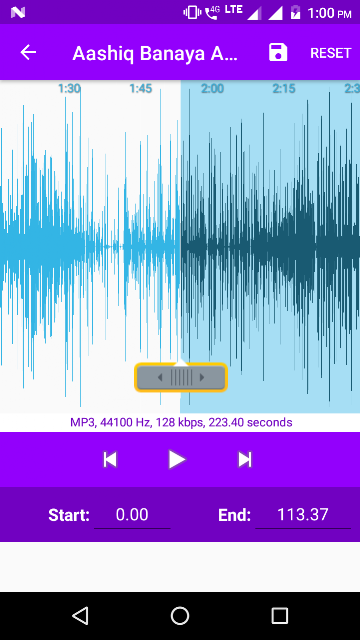Open recent apps from navigation bar
The image size is (360, 640).
click(280, 616)
